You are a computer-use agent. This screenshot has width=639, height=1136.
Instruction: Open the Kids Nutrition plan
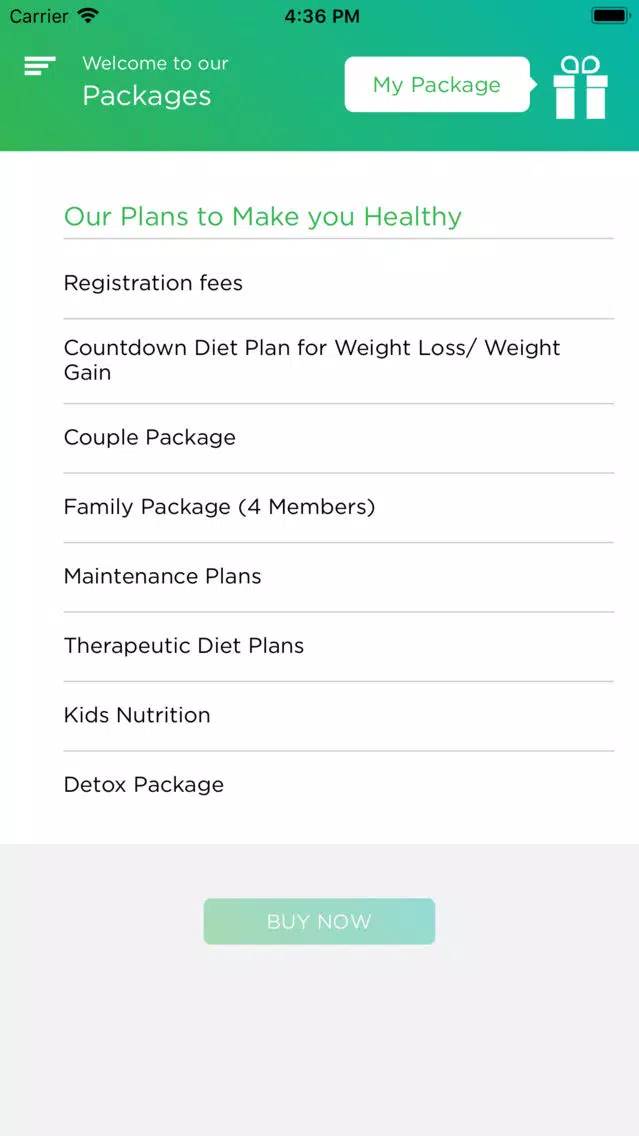[338, 716]
